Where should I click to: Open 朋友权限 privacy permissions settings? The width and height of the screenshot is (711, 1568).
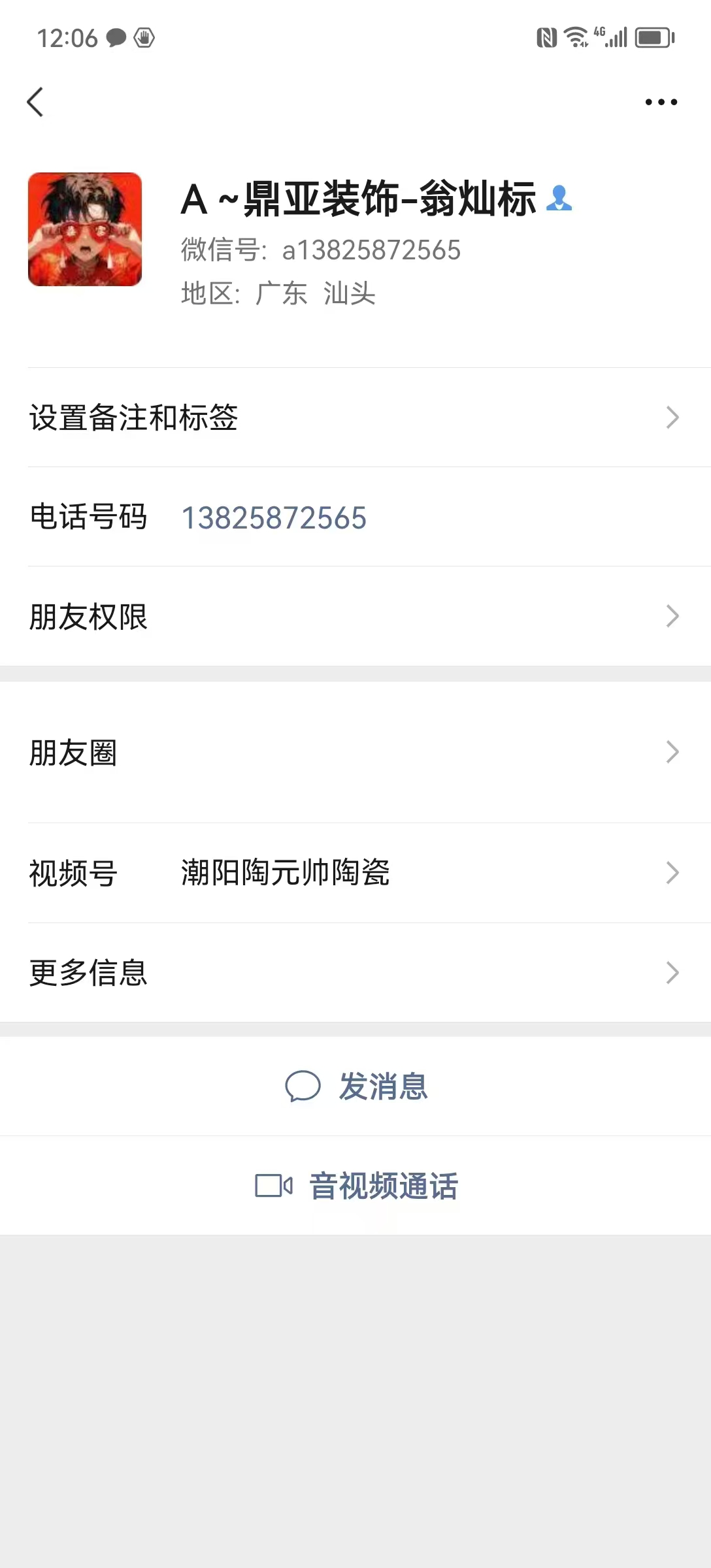[x=355, y=615]
